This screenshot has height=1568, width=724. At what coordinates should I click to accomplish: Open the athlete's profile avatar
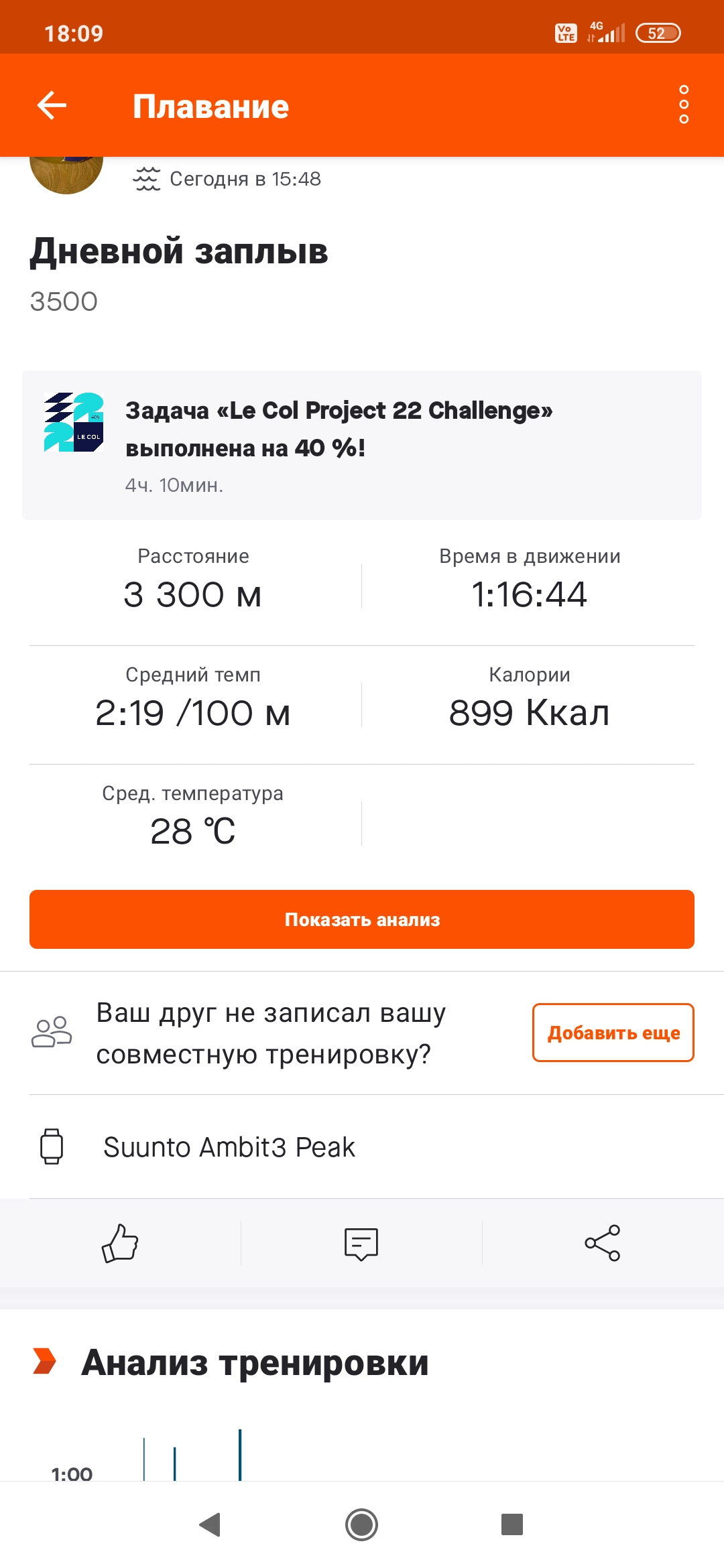[x=66, y=174]
